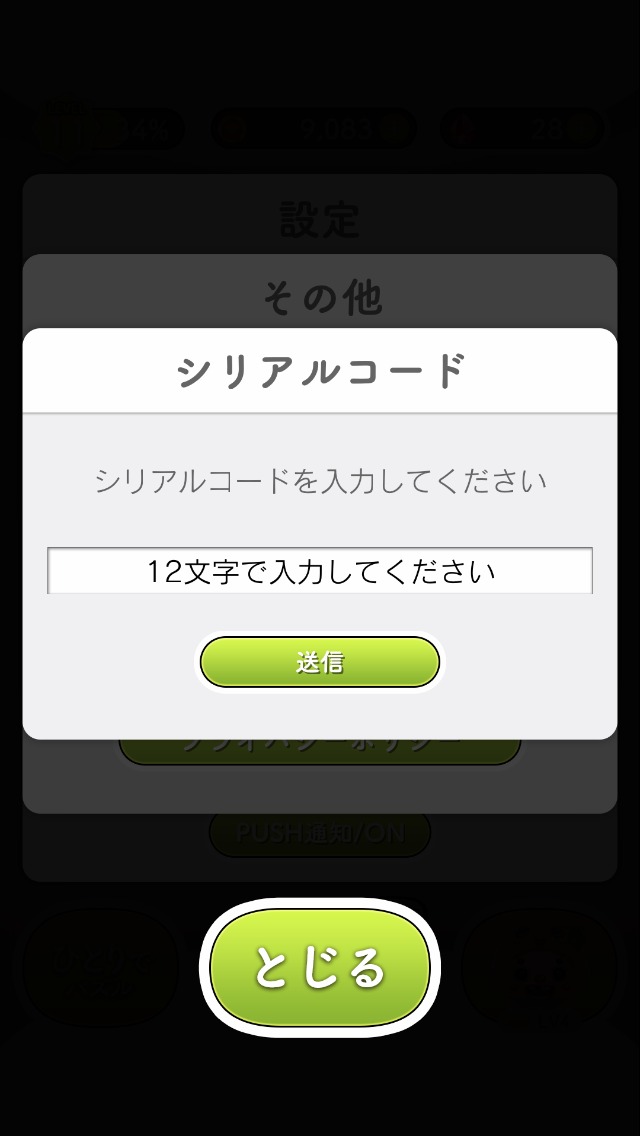Close the dialog with the とじる button
The height and width of the screenshot is (1136, 640).
320,967
